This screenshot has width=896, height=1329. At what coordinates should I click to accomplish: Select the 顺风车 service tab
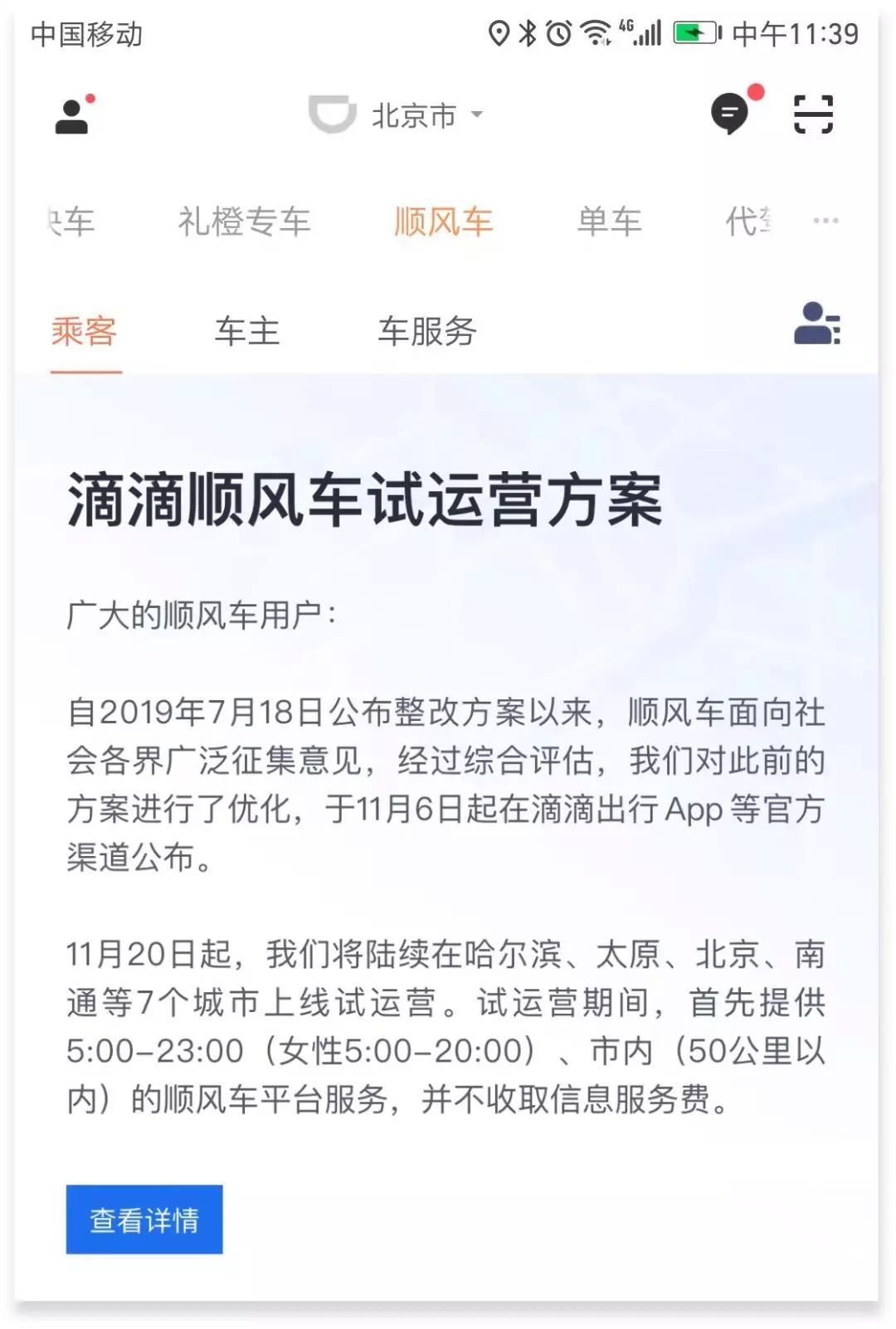point(443,221)
